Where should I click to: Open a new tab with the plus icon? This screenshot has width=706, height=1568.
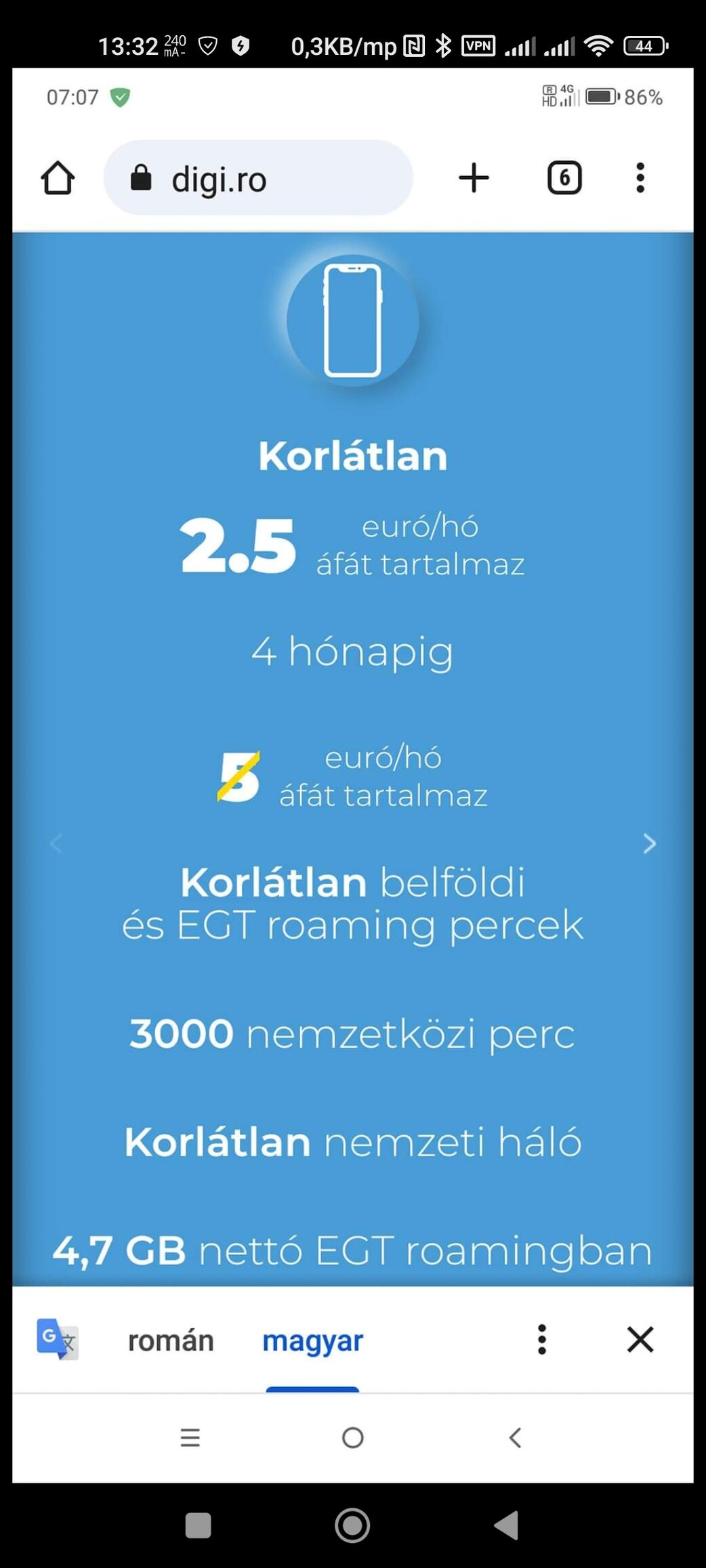(474, 178)
